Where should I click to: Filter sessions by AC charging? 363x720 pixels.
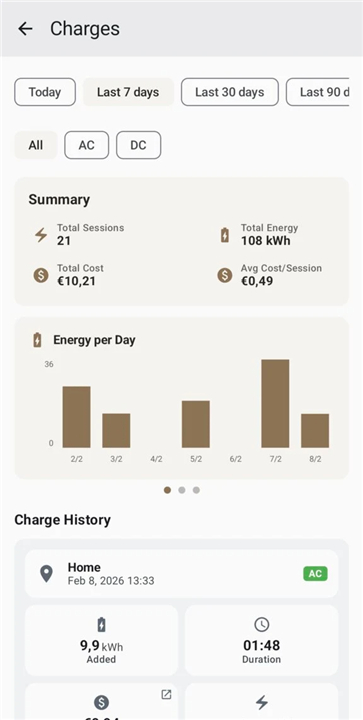point(87,146)
